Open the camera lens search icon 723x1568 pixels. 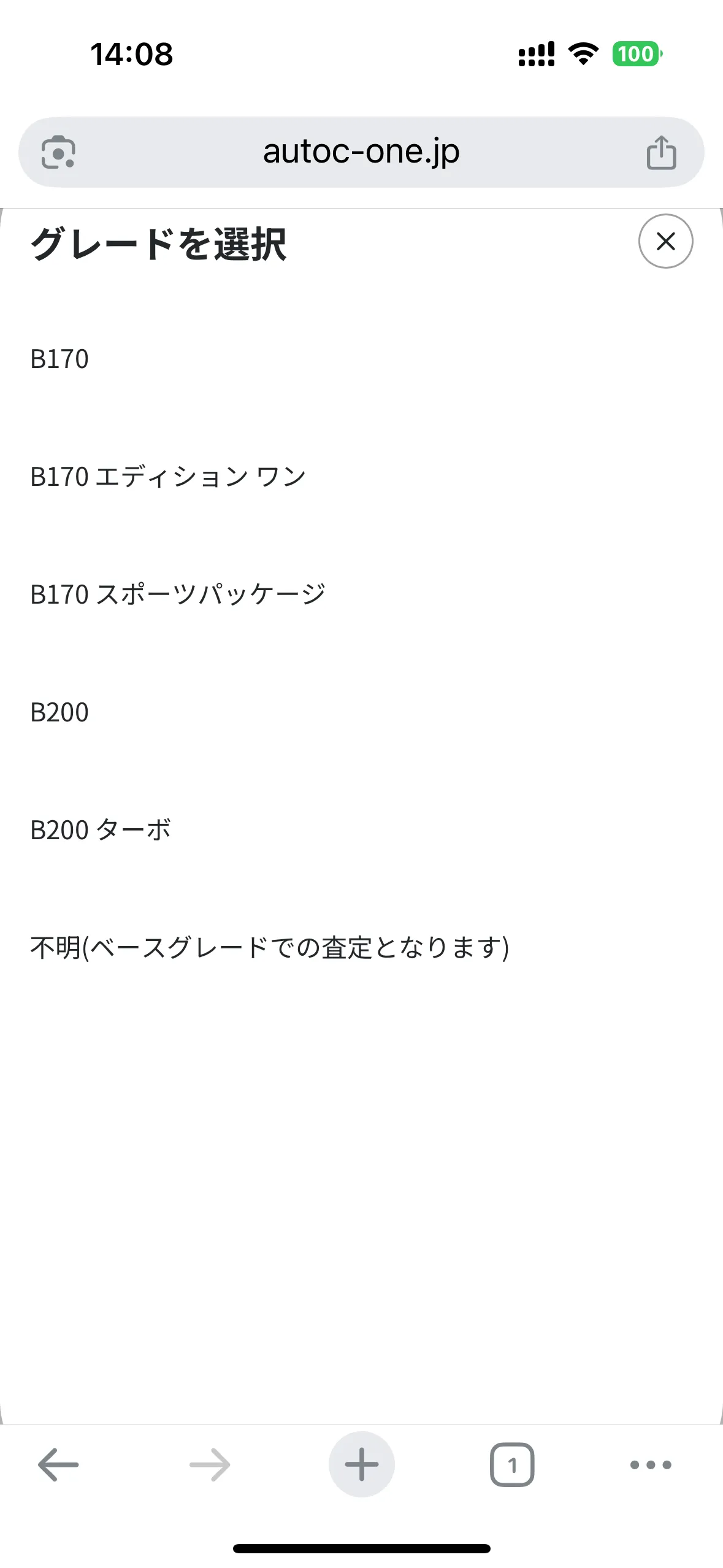point(58,152)
